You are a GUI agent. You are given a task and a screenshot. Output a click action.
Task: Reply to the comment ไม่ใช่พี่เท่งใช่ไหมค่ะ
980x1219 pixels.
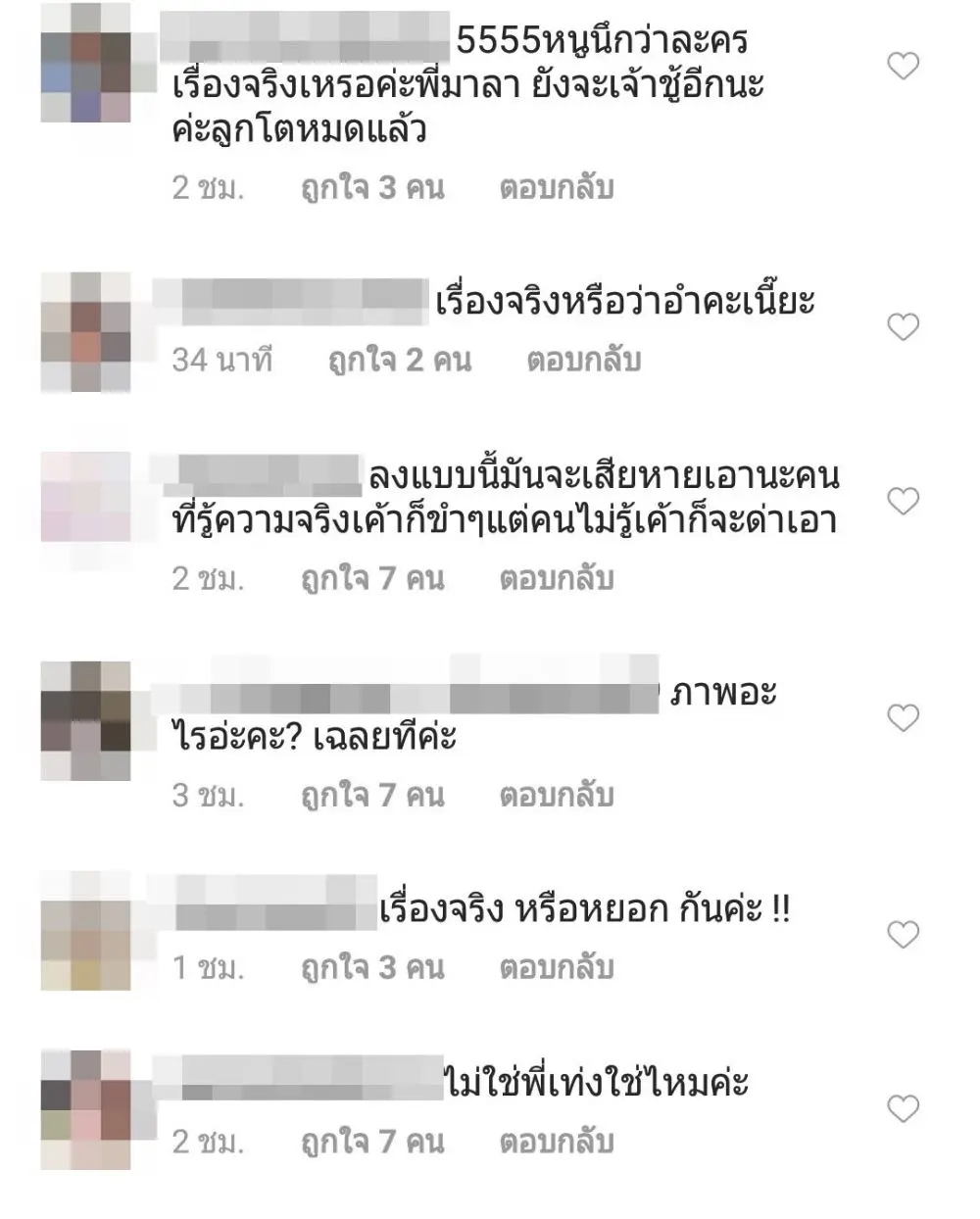click(x=556, y=1142)
